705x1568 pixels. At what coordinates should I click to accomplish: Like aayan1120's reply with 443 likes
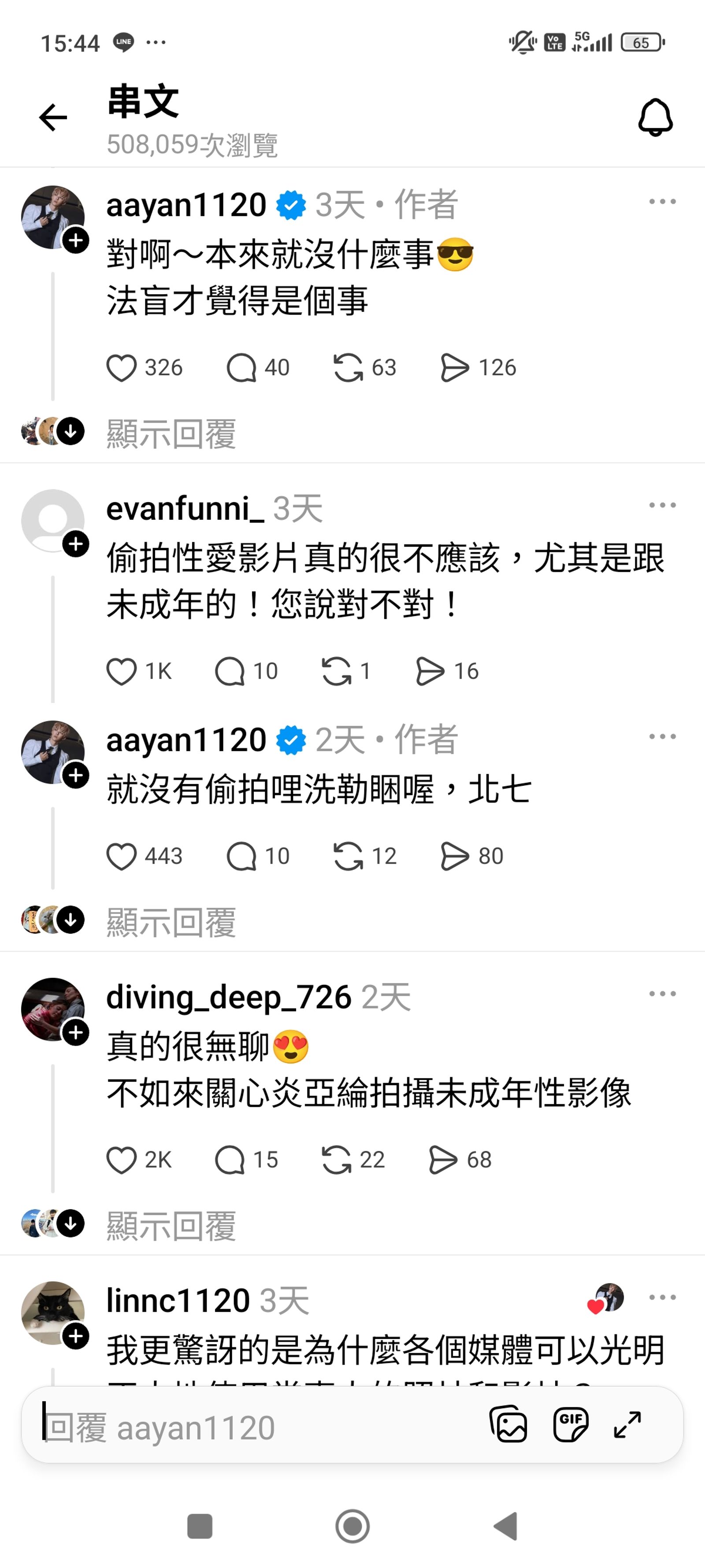(x=121, y=857)
